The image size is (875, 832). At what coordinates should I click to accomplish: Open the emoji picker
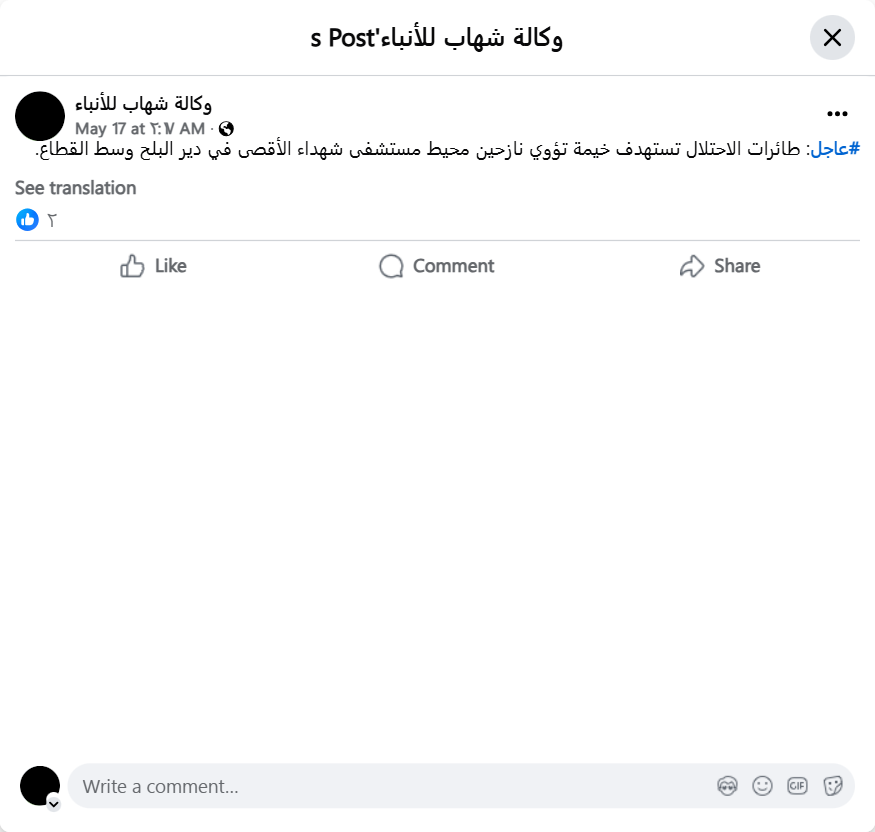pyautogui.click(x=762, y=786)
